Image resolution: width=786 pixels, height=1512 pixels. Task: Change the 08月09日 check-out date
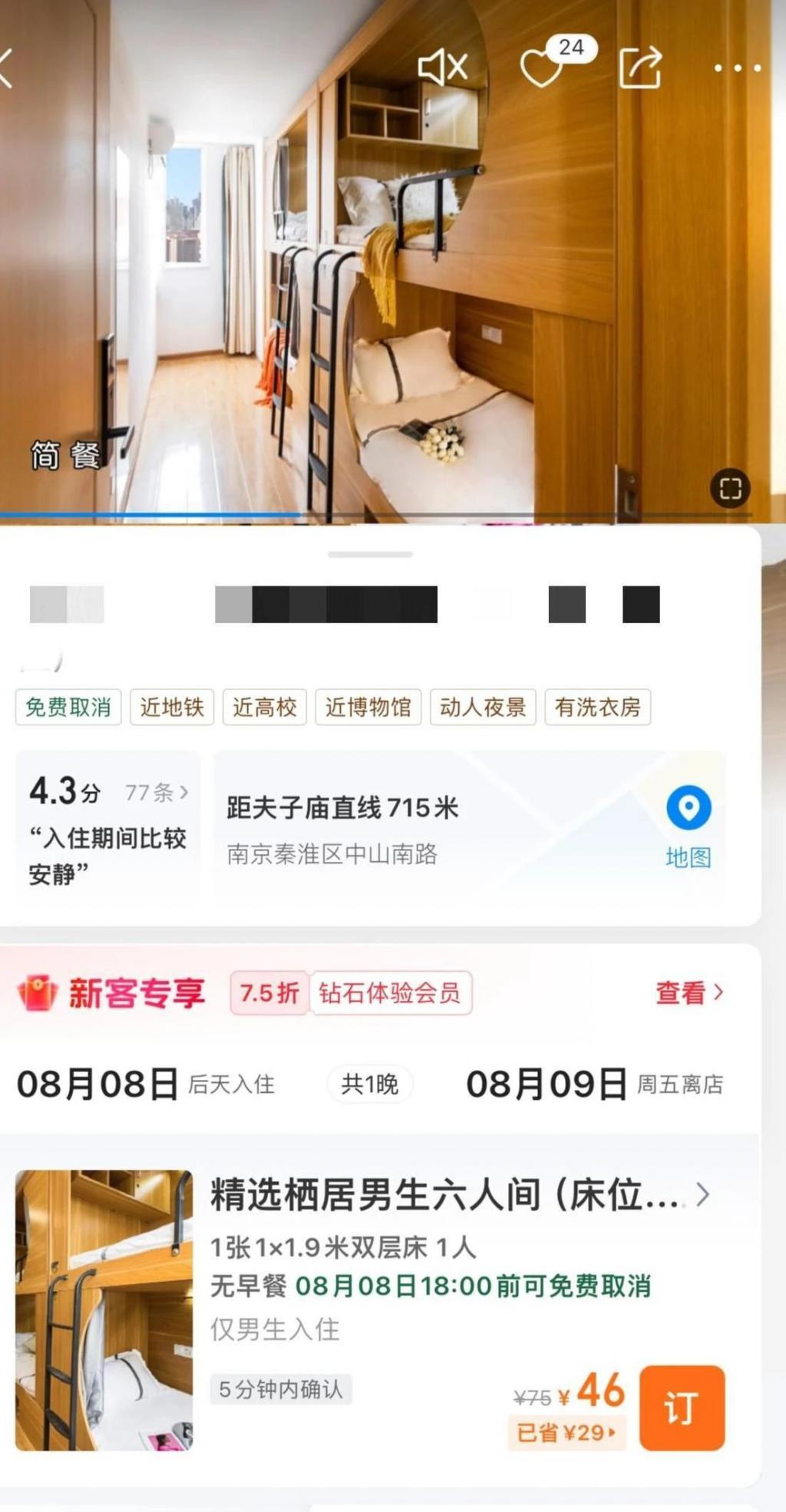click(x=547, y=1084)
